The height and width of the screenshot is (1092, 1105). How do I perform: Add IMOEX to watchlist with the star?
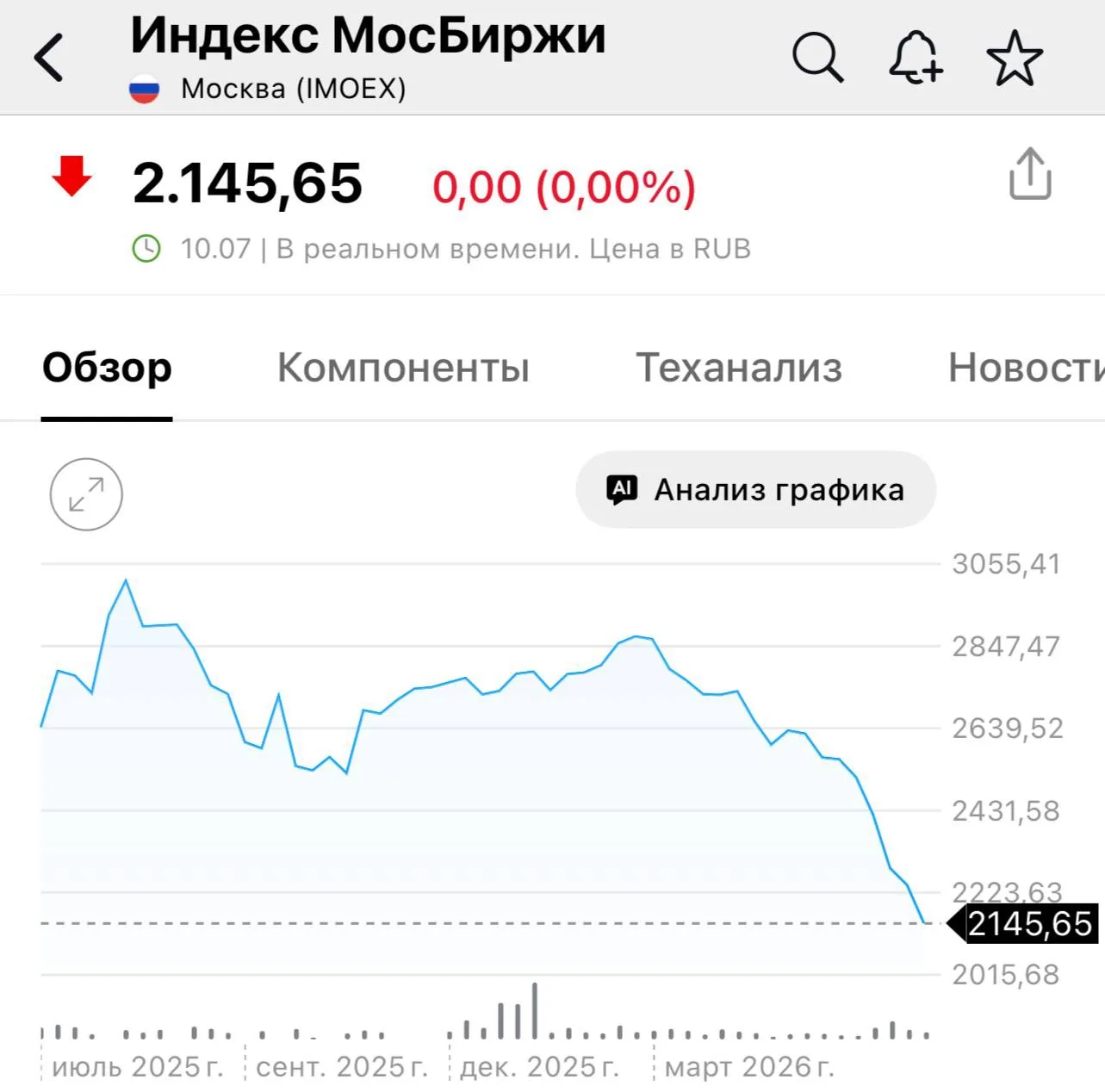(x=1015, y=58)
